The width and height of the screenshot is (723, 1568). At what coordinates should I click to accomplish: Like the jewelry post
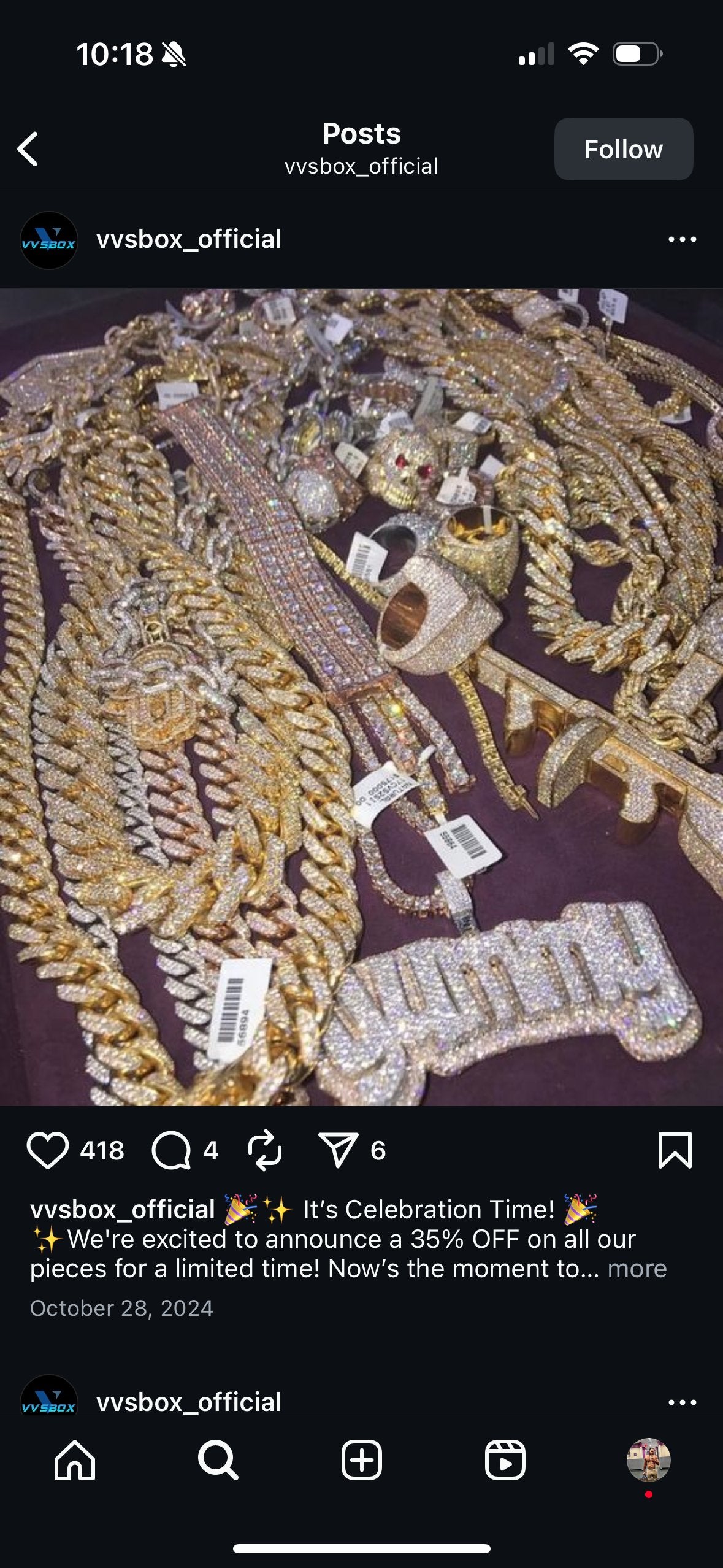(48, 1150)
